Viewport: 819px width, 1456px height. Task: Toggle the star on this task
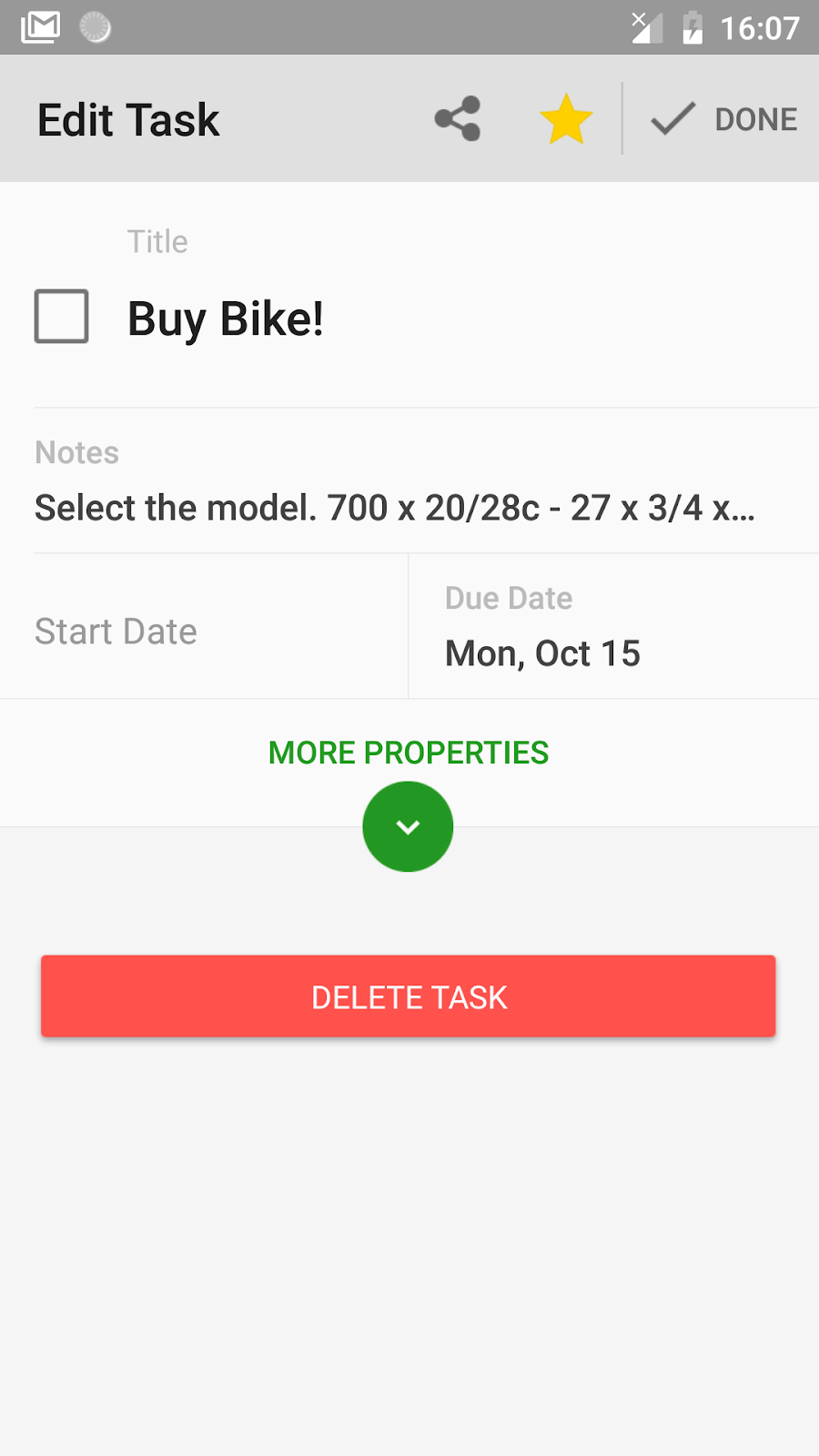tap(566, 119)
